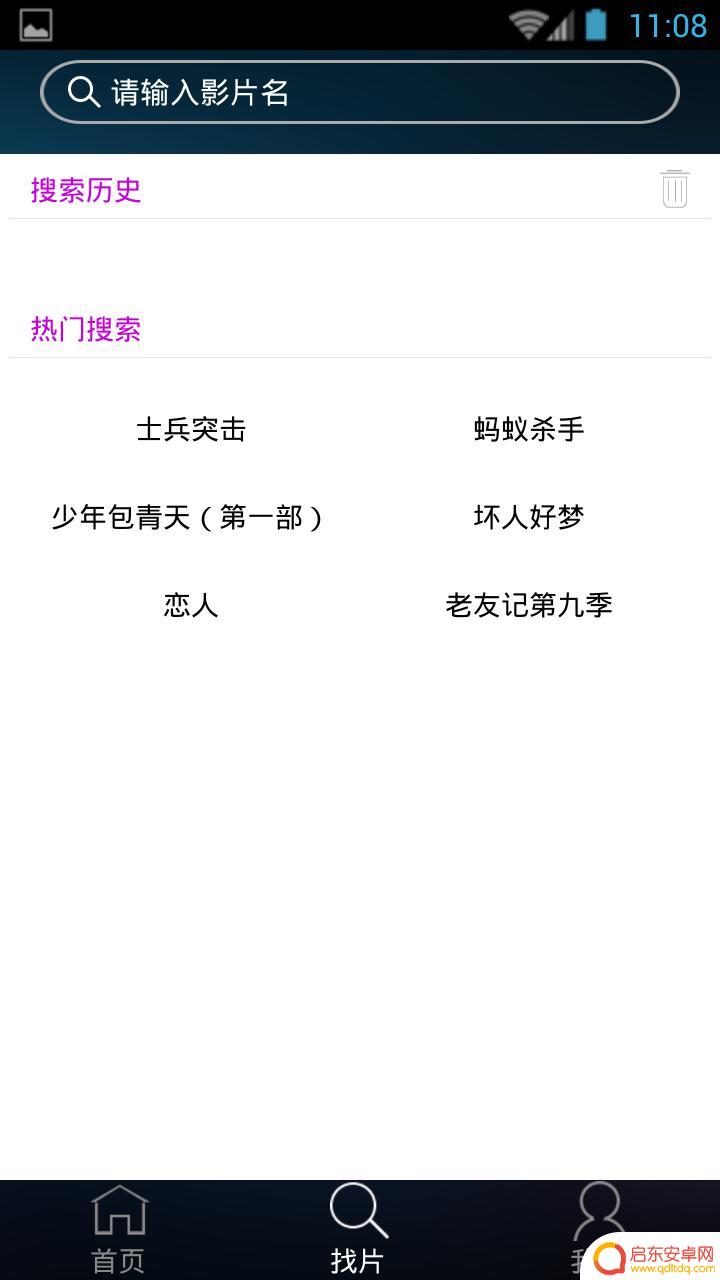
Task: Tap the movie name search field
Action: click(360, 92)
